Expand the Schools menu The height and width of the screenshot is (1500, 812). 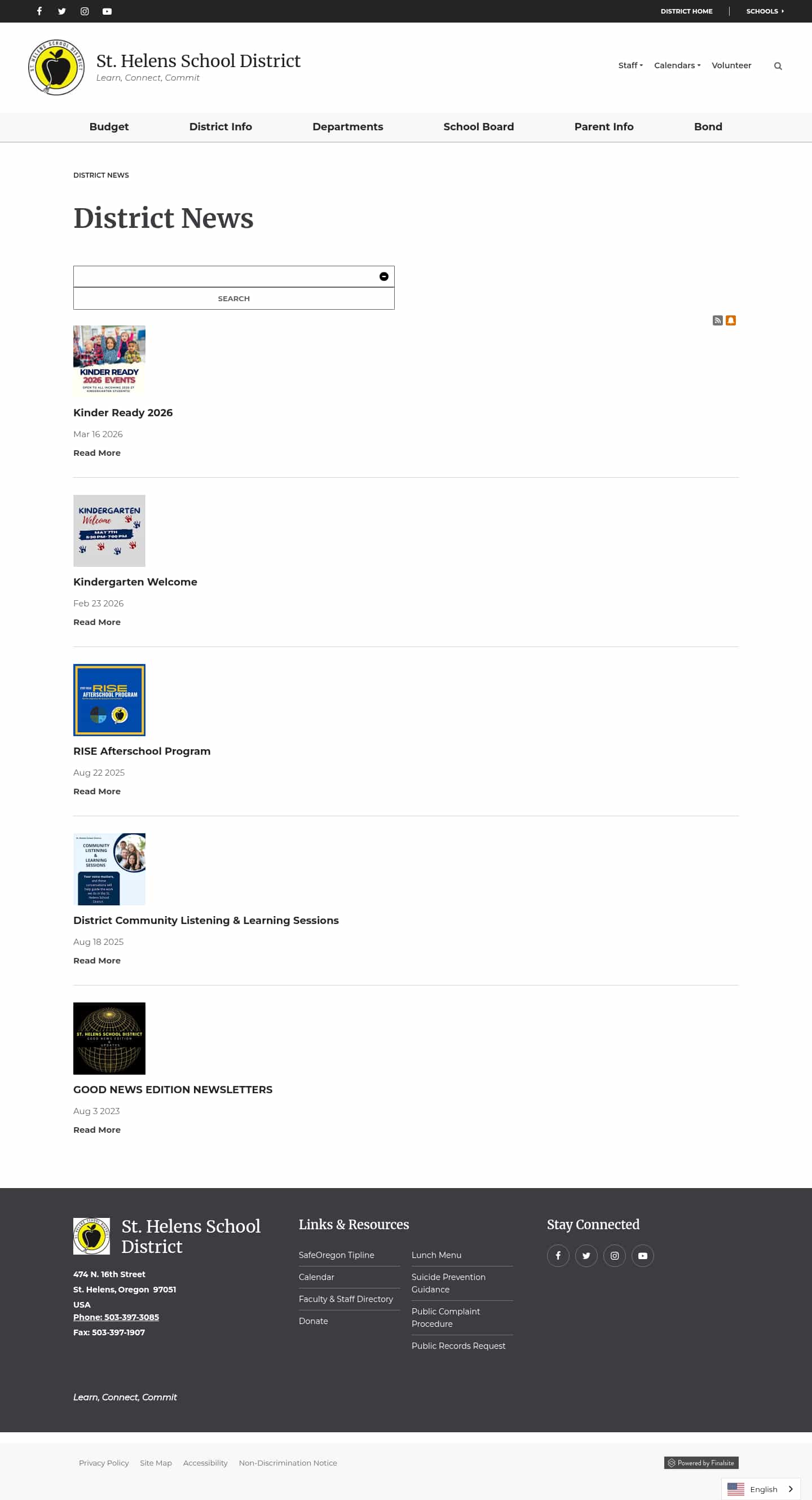764,11
